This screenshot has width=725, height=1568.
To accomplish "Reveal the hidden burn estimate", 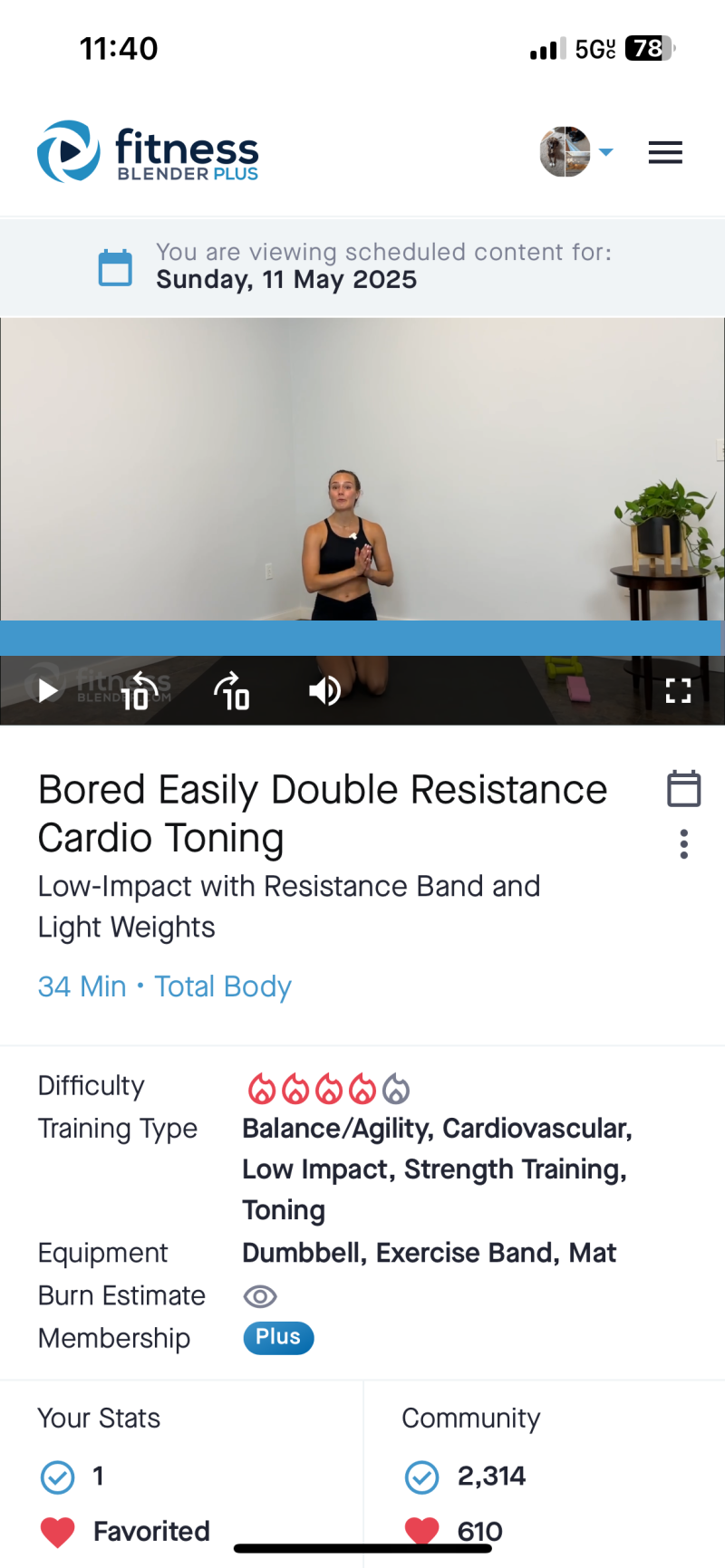I will (x=260, y=1296).
